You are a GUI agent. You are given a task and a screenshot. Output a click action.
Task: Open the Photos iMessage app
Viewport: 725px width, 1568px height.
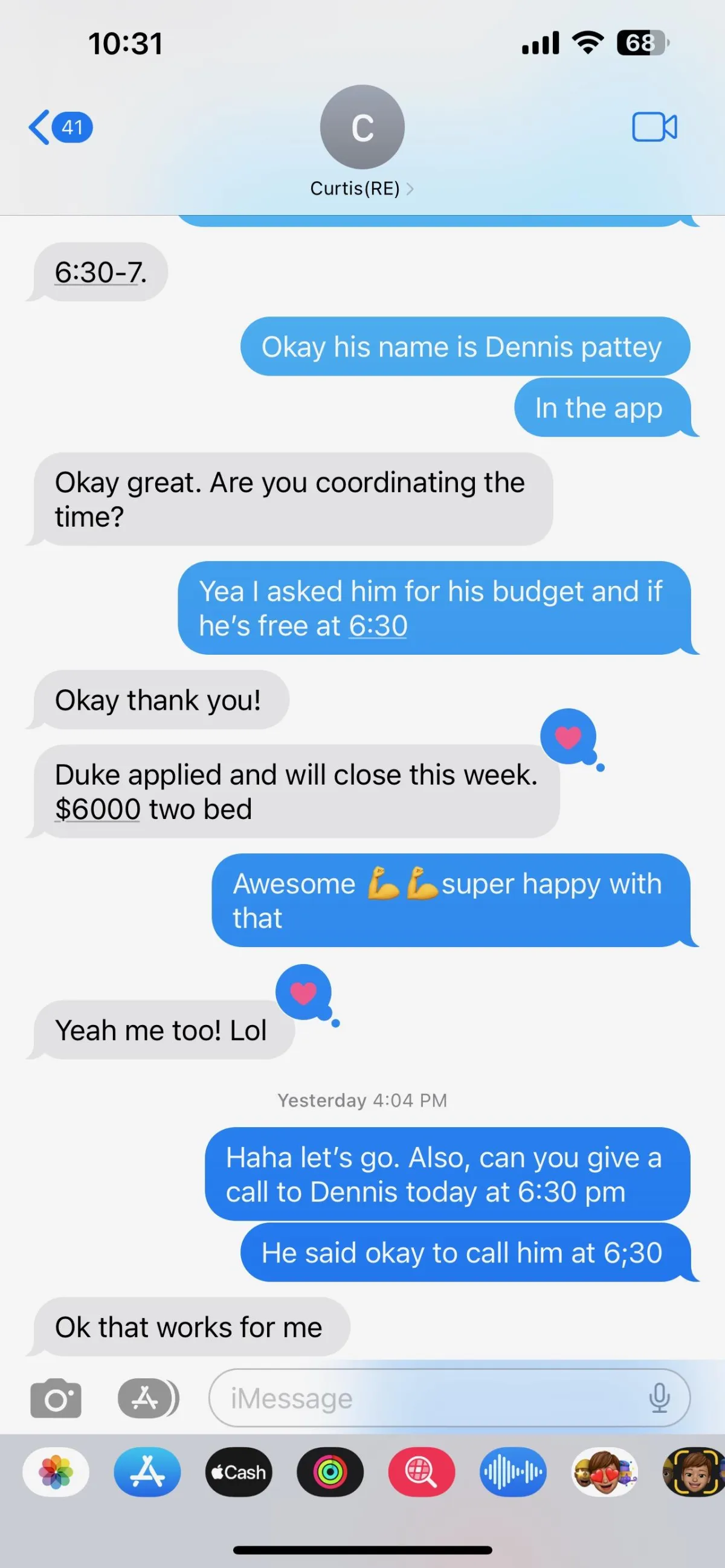(56, 1472)
